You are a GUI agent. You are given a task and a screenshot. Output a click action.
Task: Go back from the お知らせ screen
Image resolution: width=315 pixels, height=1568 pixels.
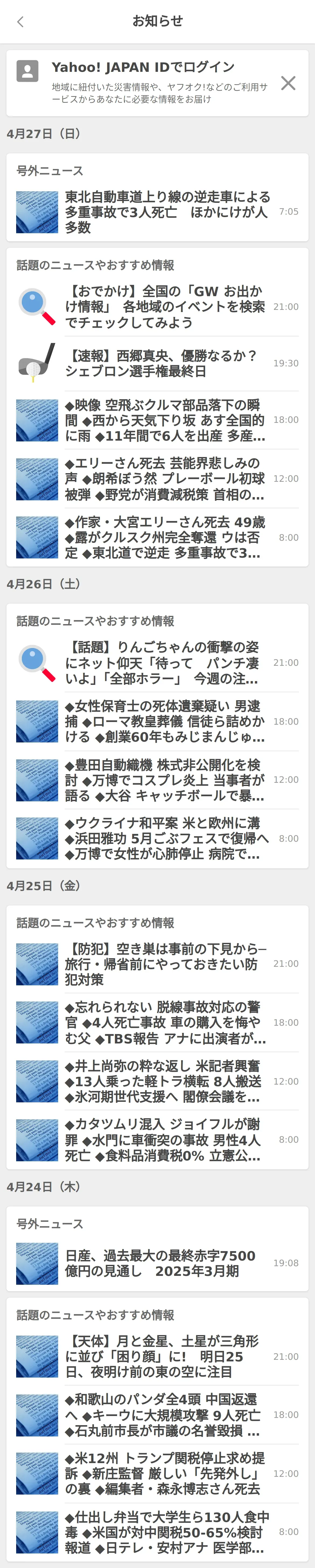(x=21, y=22)
